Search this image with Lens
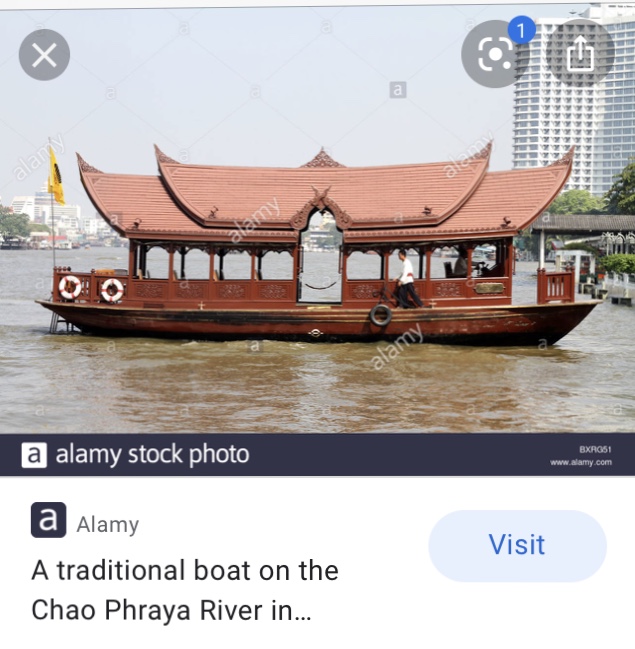Viewport: 635px width, 649px height. tap(495, 54)
